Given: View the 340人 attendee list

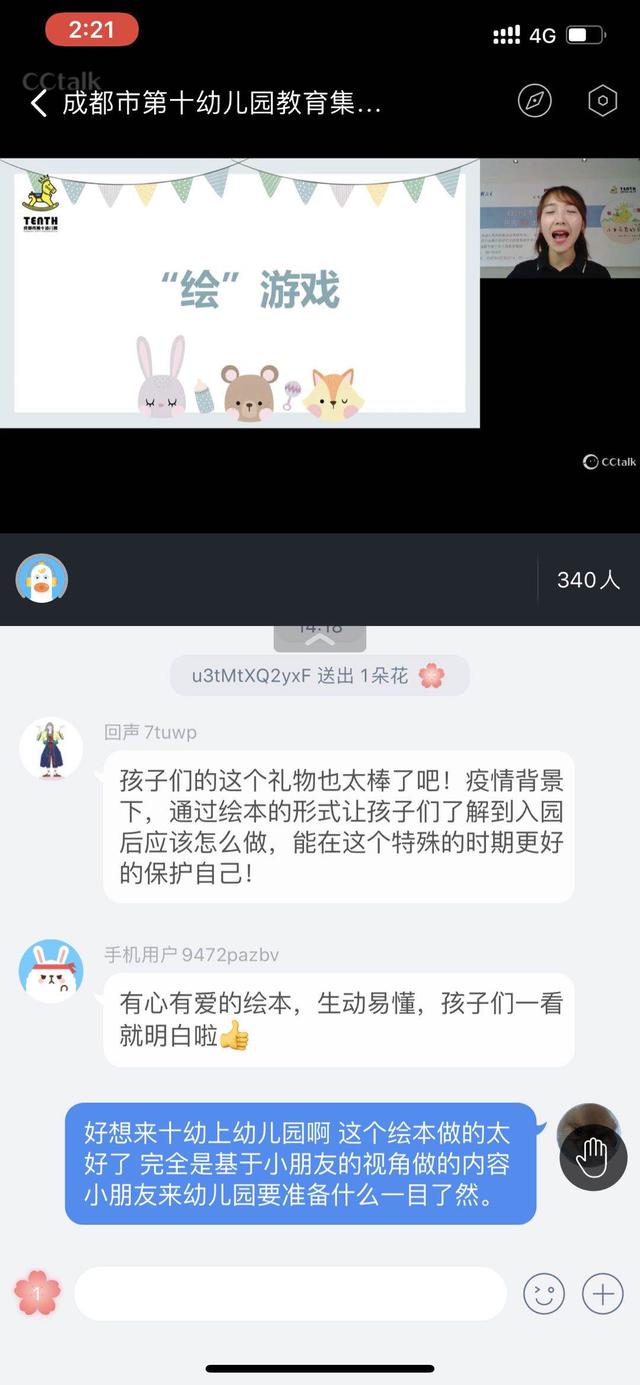Looking at the screenshot, I should coord(588,579).
